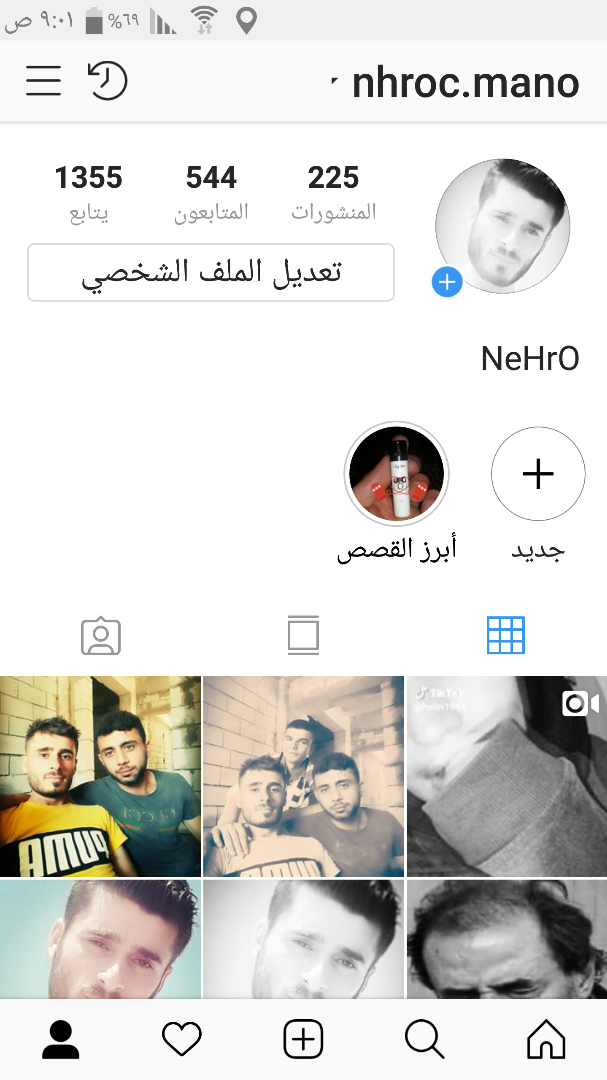Go to the home feed tab
607x1080 pixels.
pyautogui.click(x=546, y=1040)
